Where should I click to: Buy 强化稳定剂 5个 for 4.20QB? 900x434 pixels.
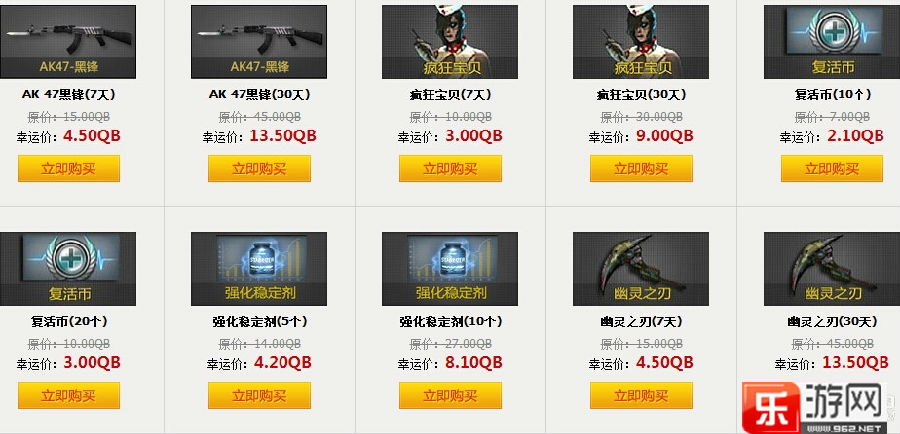(x=259, y=396)
